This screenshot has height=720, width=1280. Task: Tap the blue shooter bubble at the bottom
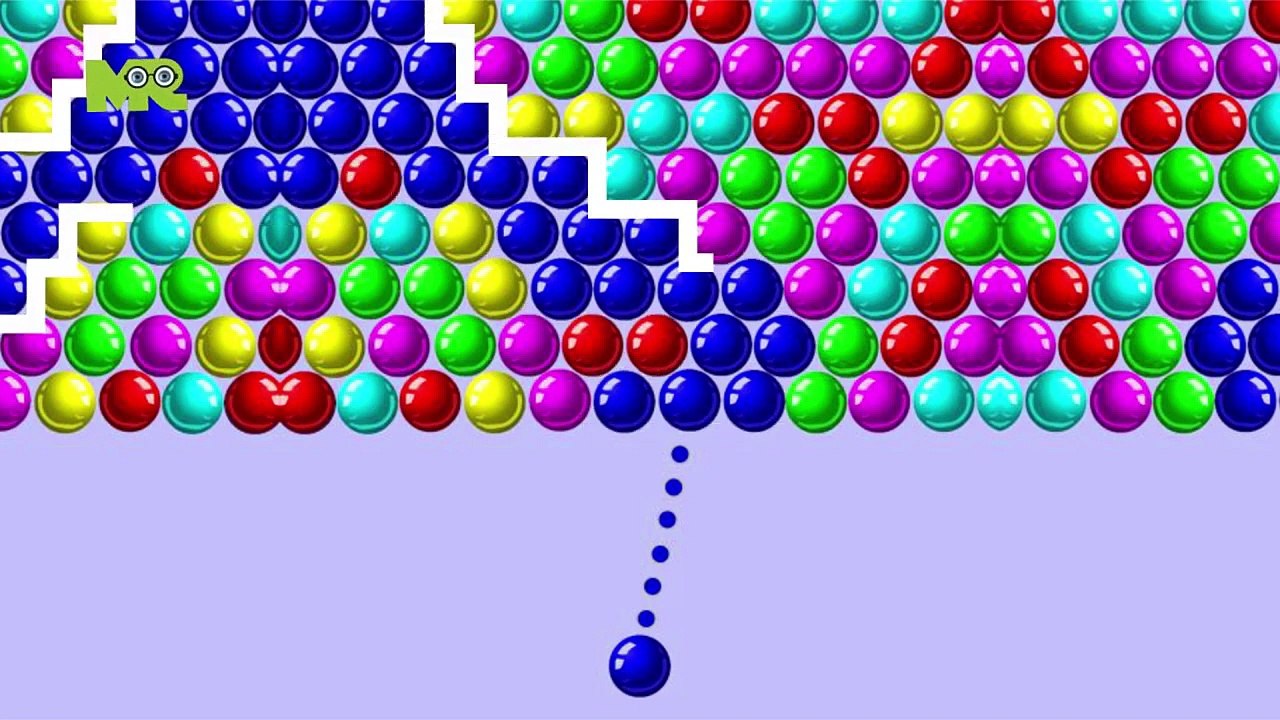click(639, 666)
